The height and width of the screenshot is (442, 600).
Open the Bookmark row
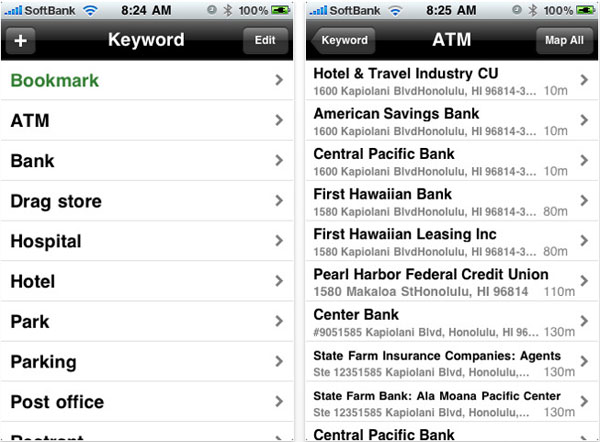click(147, 81)
